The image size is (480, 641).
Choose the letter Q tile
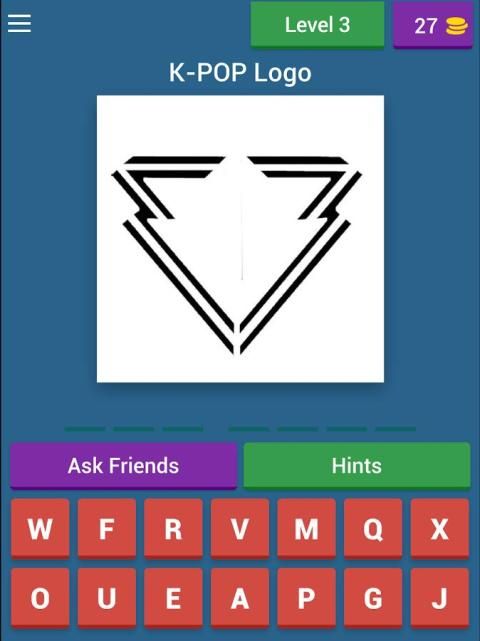[x=373, y=529]
